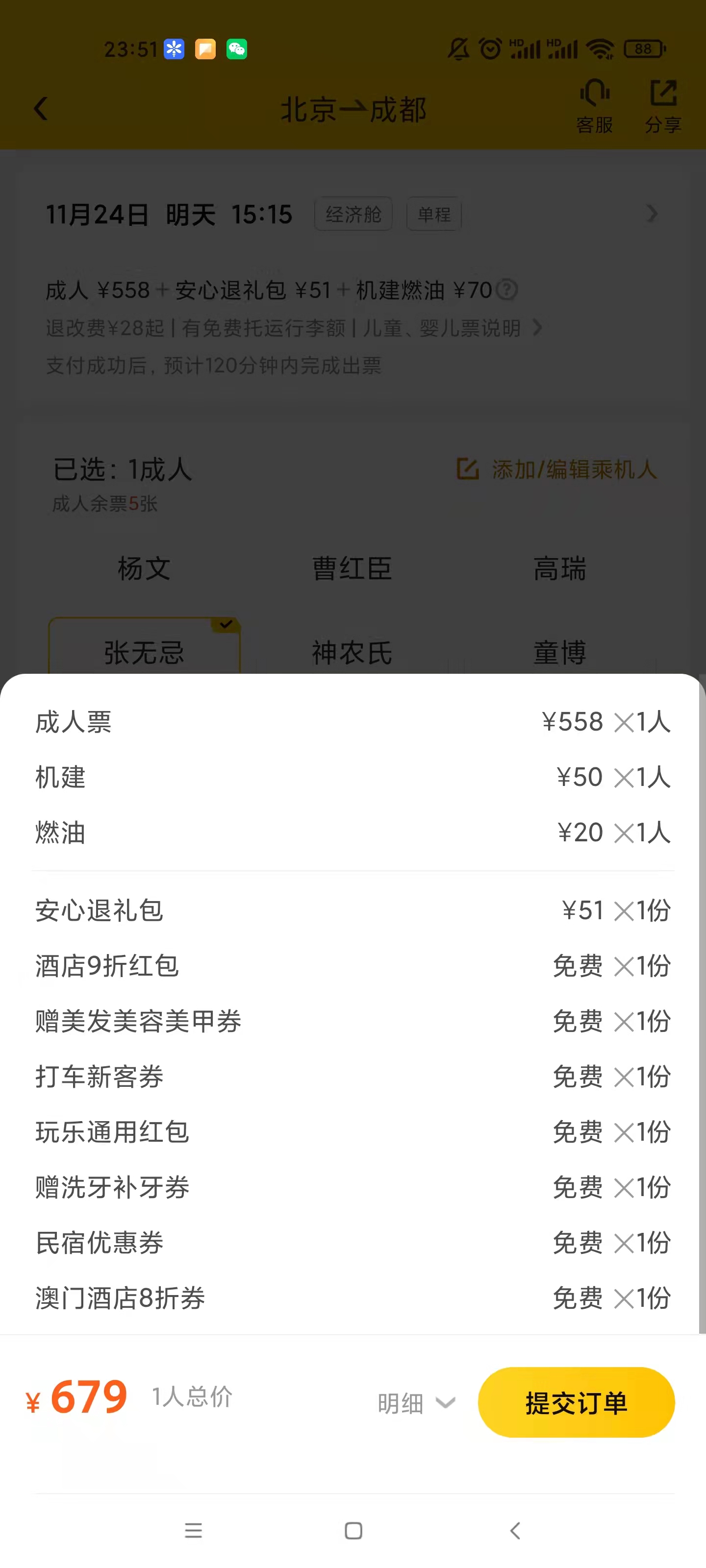
Task: Select passenger 高瑞
Action: pos(560,568)
